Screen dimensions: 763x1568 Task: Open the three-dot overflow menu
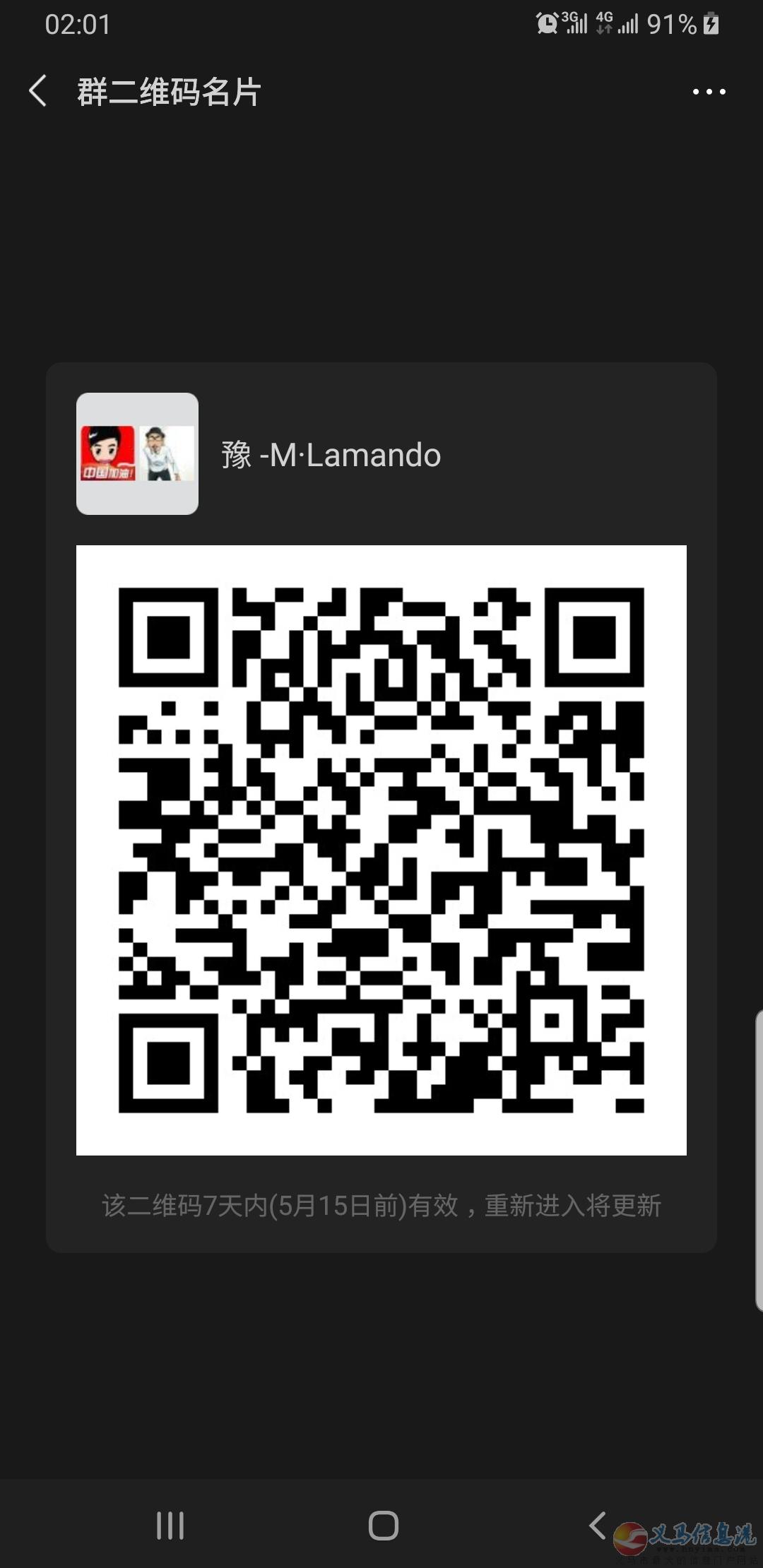coord(709,92)
